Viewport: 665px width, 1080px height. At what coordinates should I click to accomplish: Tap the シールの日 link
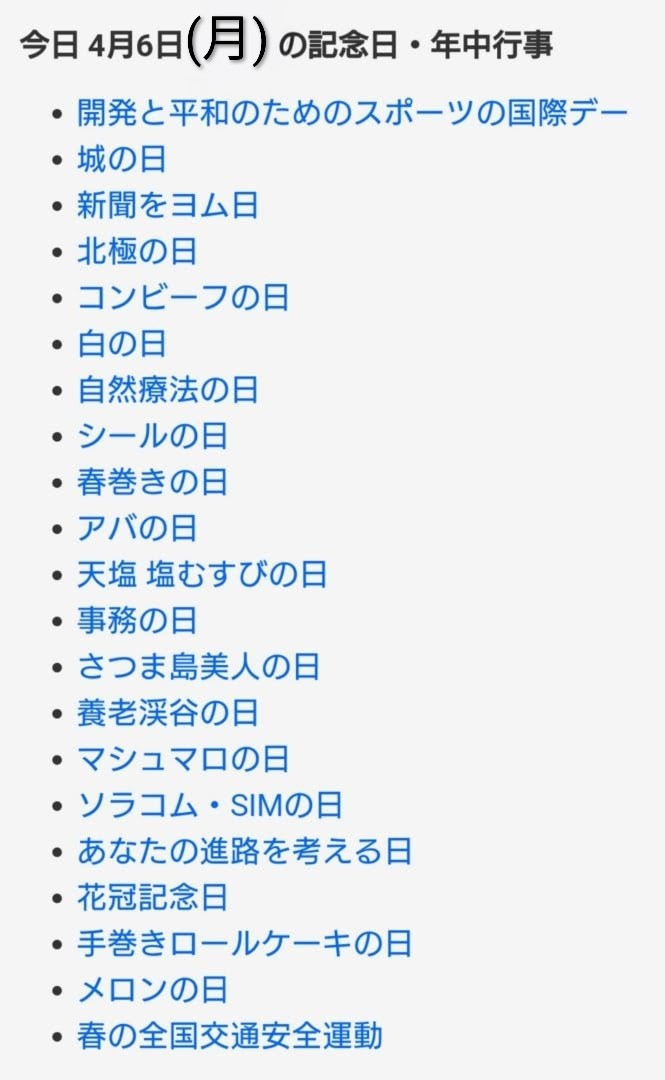click(152, 435)
